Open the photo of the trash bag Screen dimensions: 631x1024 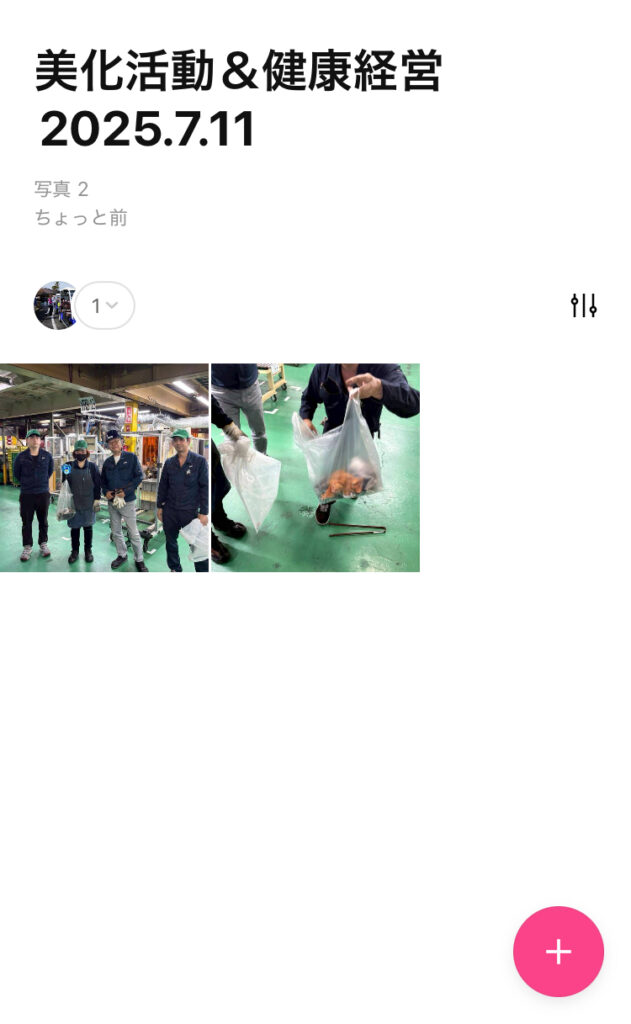pos(316,468)
